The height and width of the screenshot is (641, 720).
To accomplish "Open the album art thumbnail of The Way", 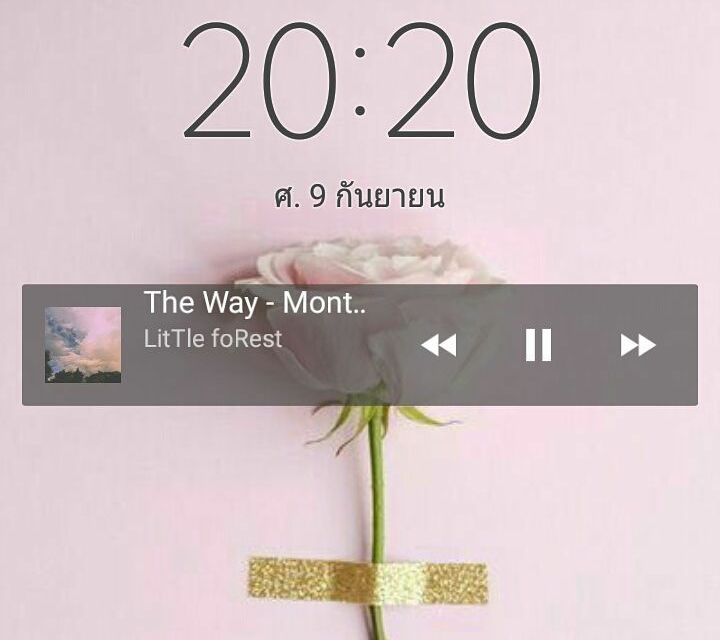I will coord(83,344).
